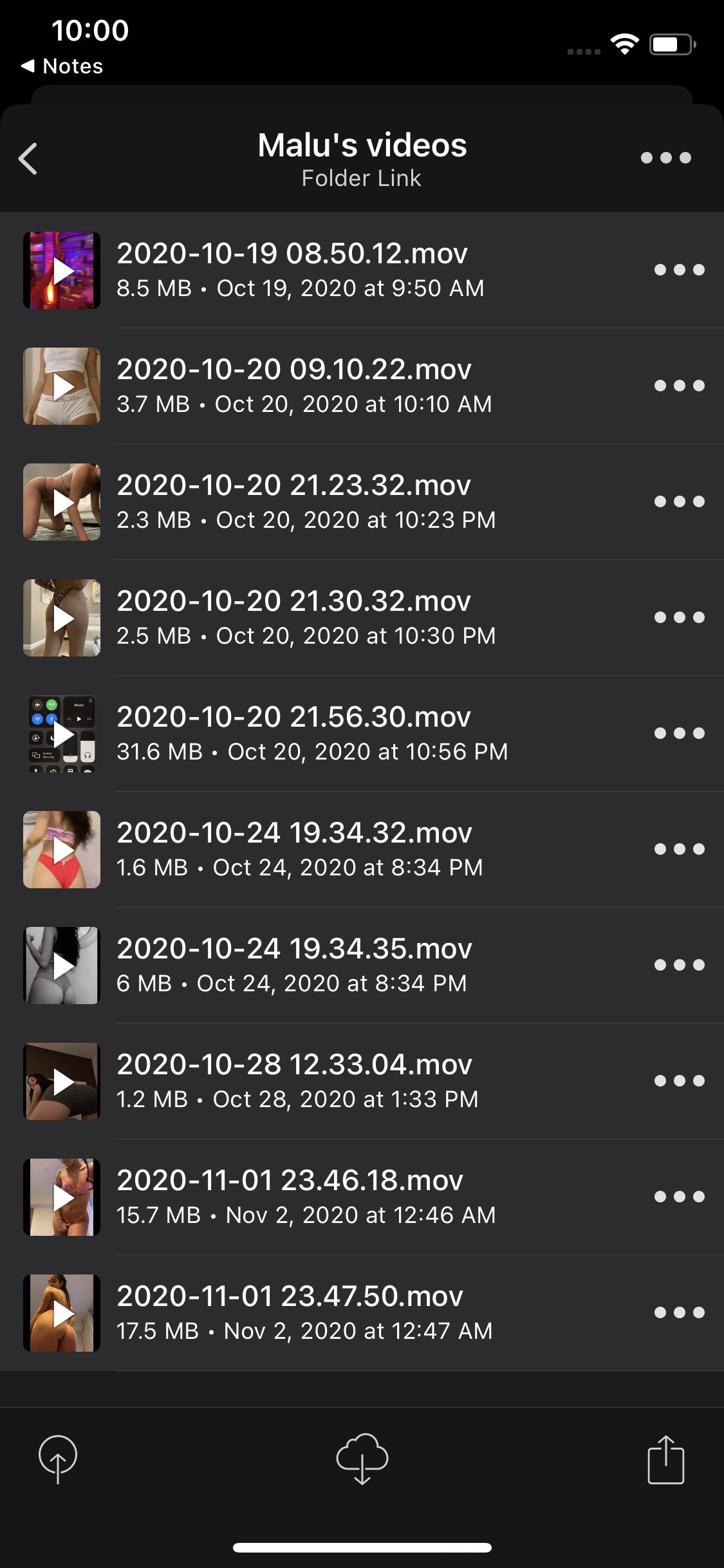Screen dimensions: 724x1568
Task: Open options for 2020-11-01 23.46.18.mov
Action: point(679,1197)
